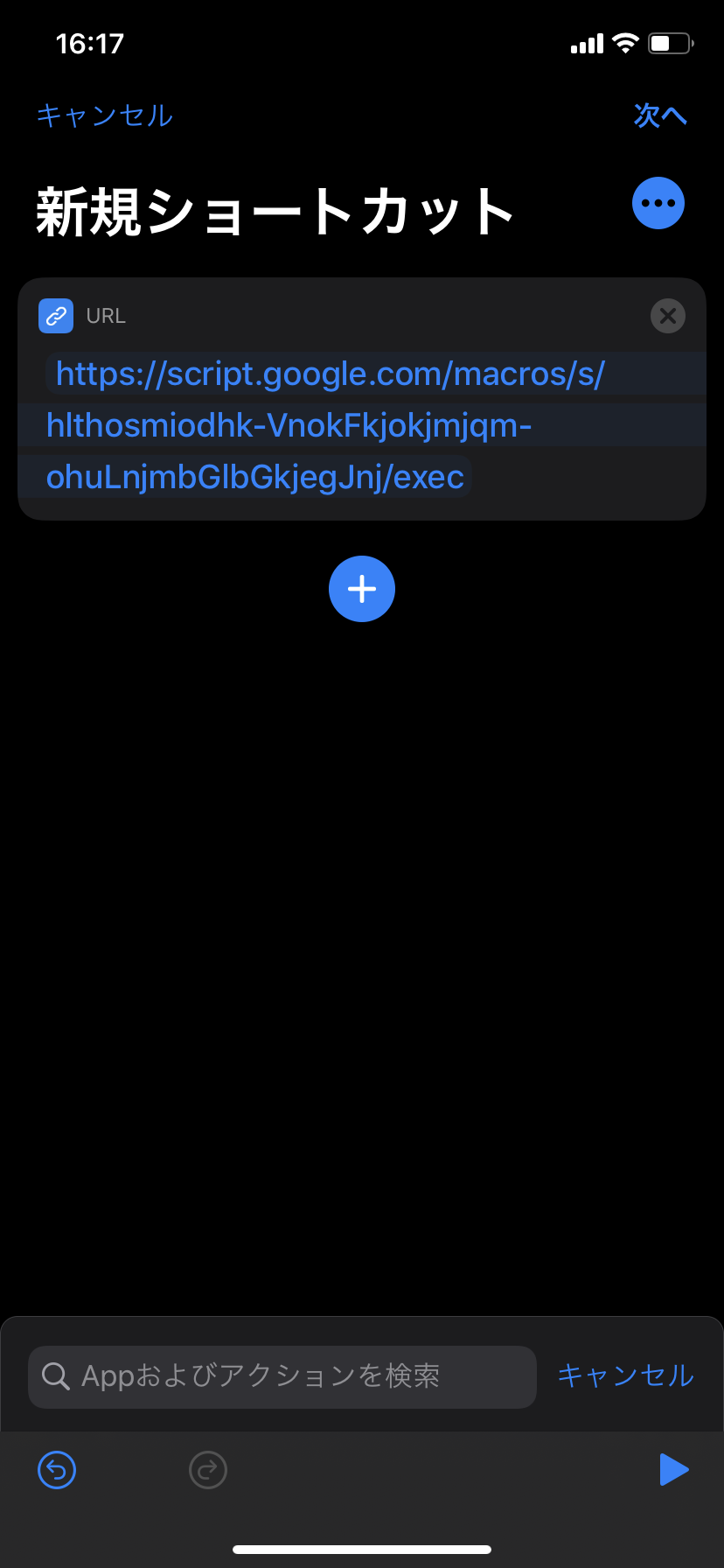Tap the plus button to add an action
Image resolution: width=724 pixels, height=1568 pixels.
tap(361, 589)
